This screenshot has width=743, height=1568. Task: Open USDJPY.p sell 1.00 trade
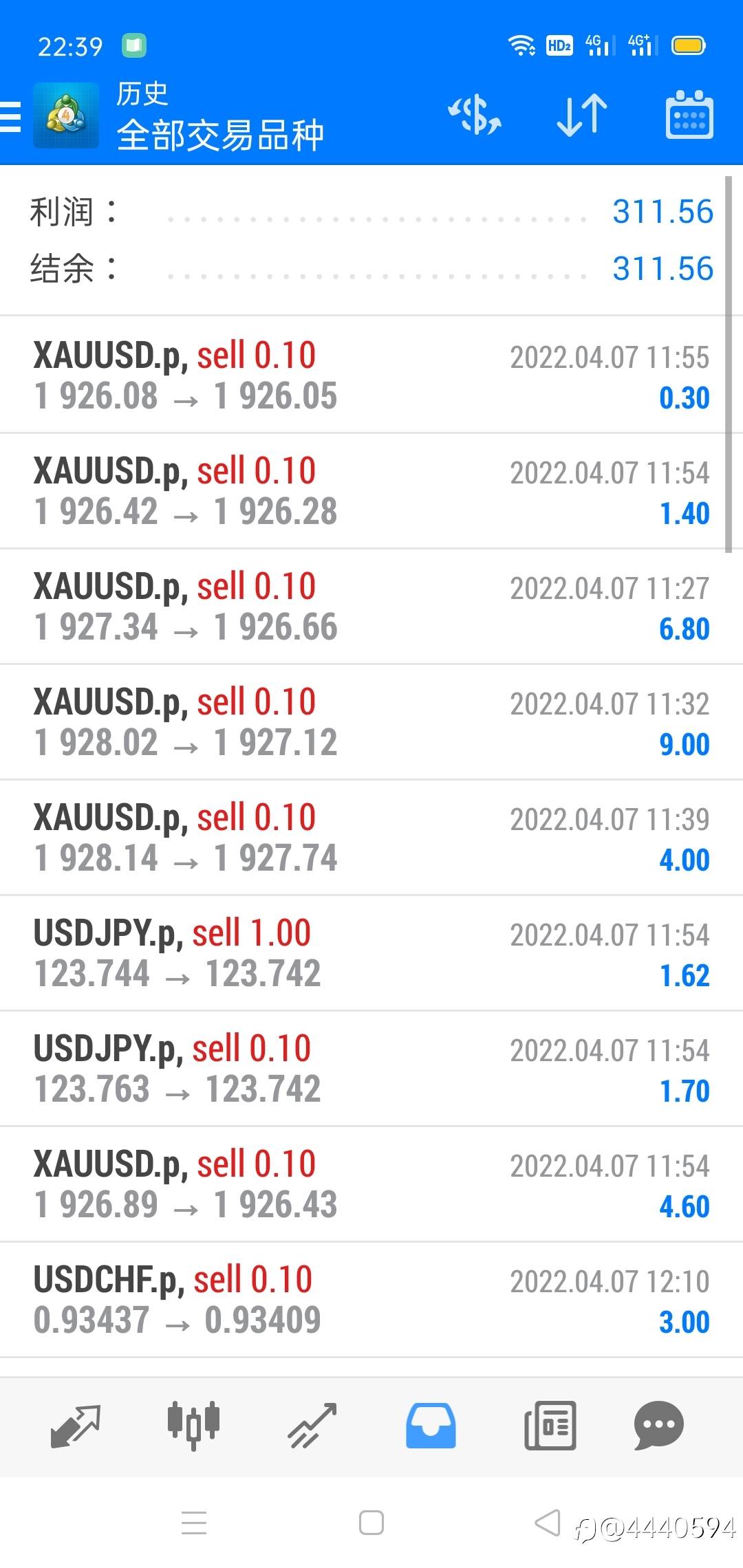point(371,953)
